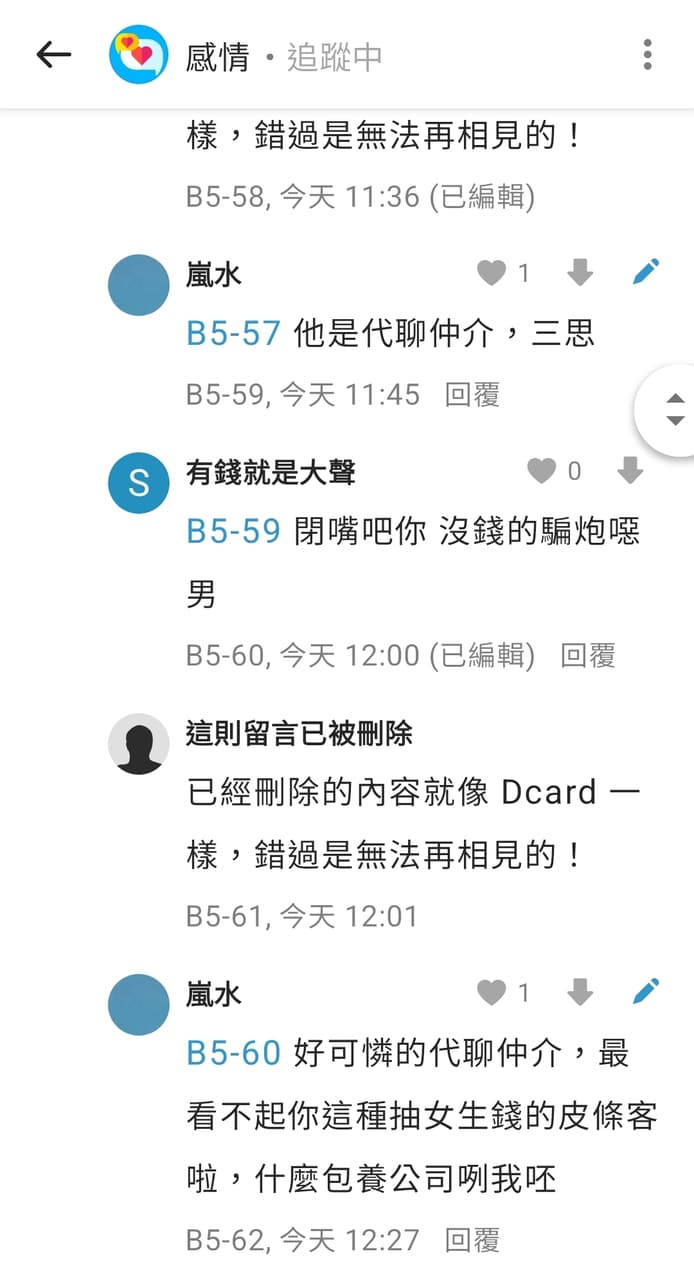This screenshot has width=694, height=1279.
Task: Tap the 追蹤中 follow status
Action: pyautogui.click(x=335, y=56)
